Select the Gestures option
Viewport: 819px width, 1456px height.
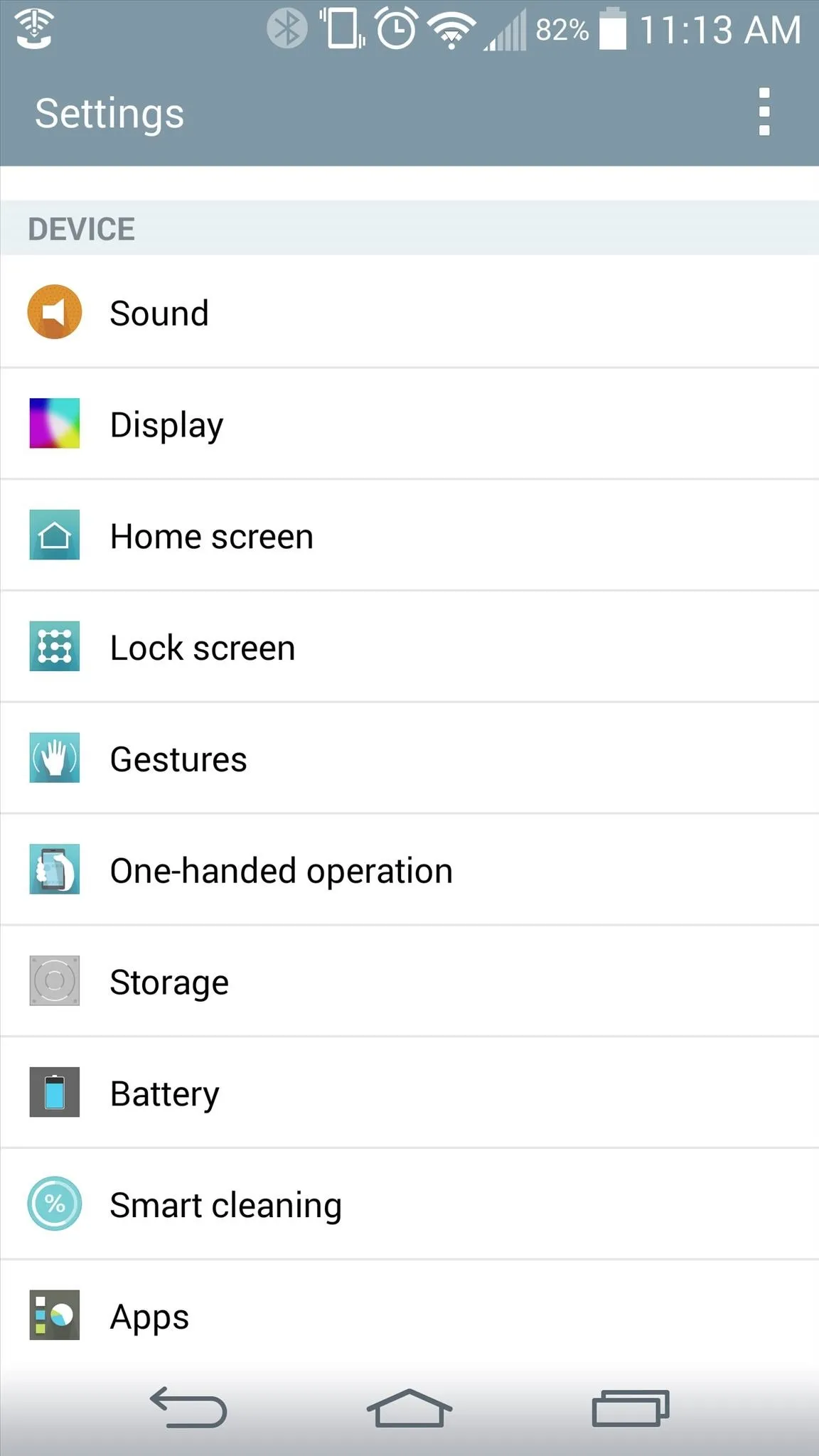coord(409,759)
